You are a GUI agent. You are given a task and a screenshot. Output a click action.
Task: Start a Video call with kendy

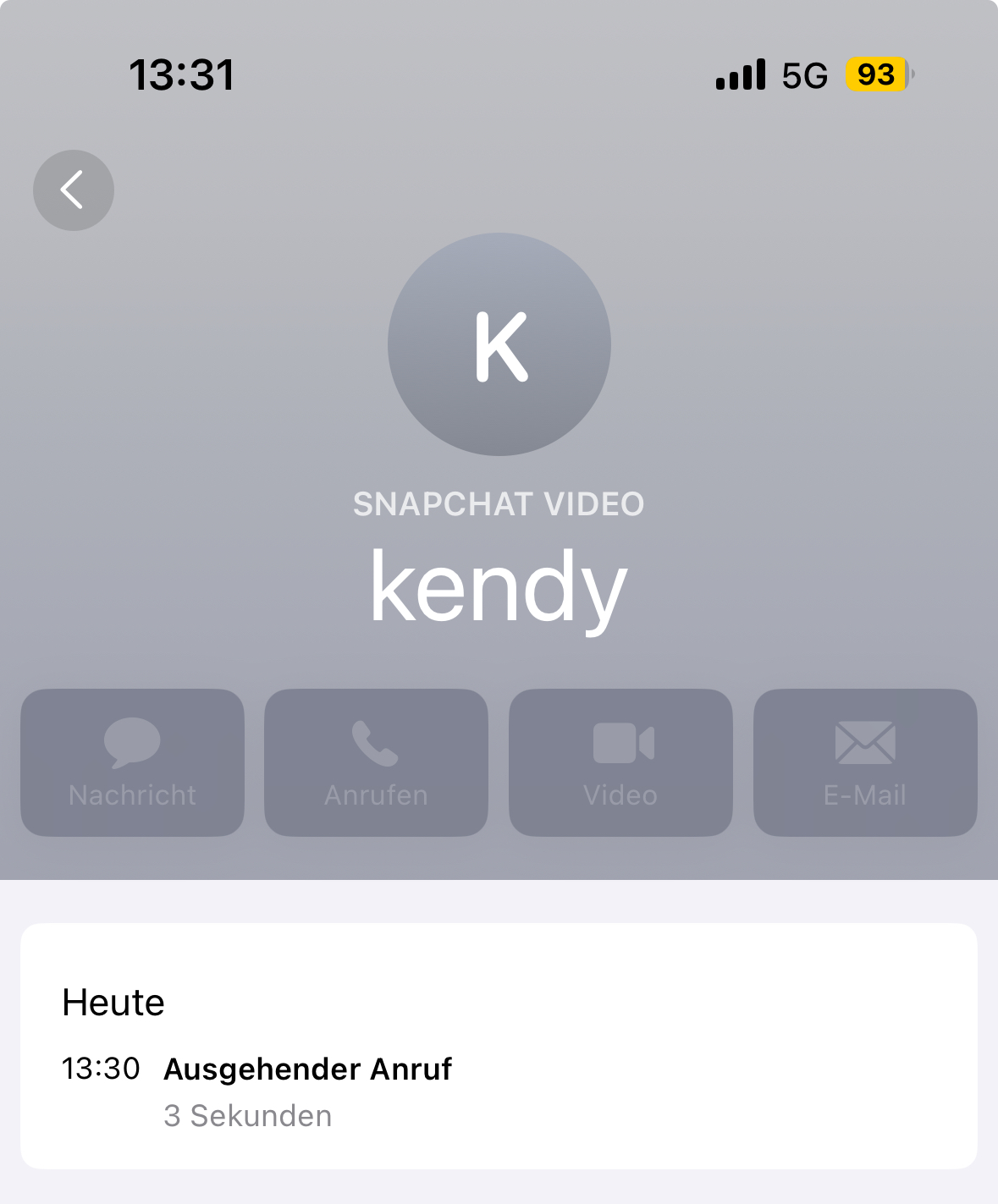tap(620, 762)
